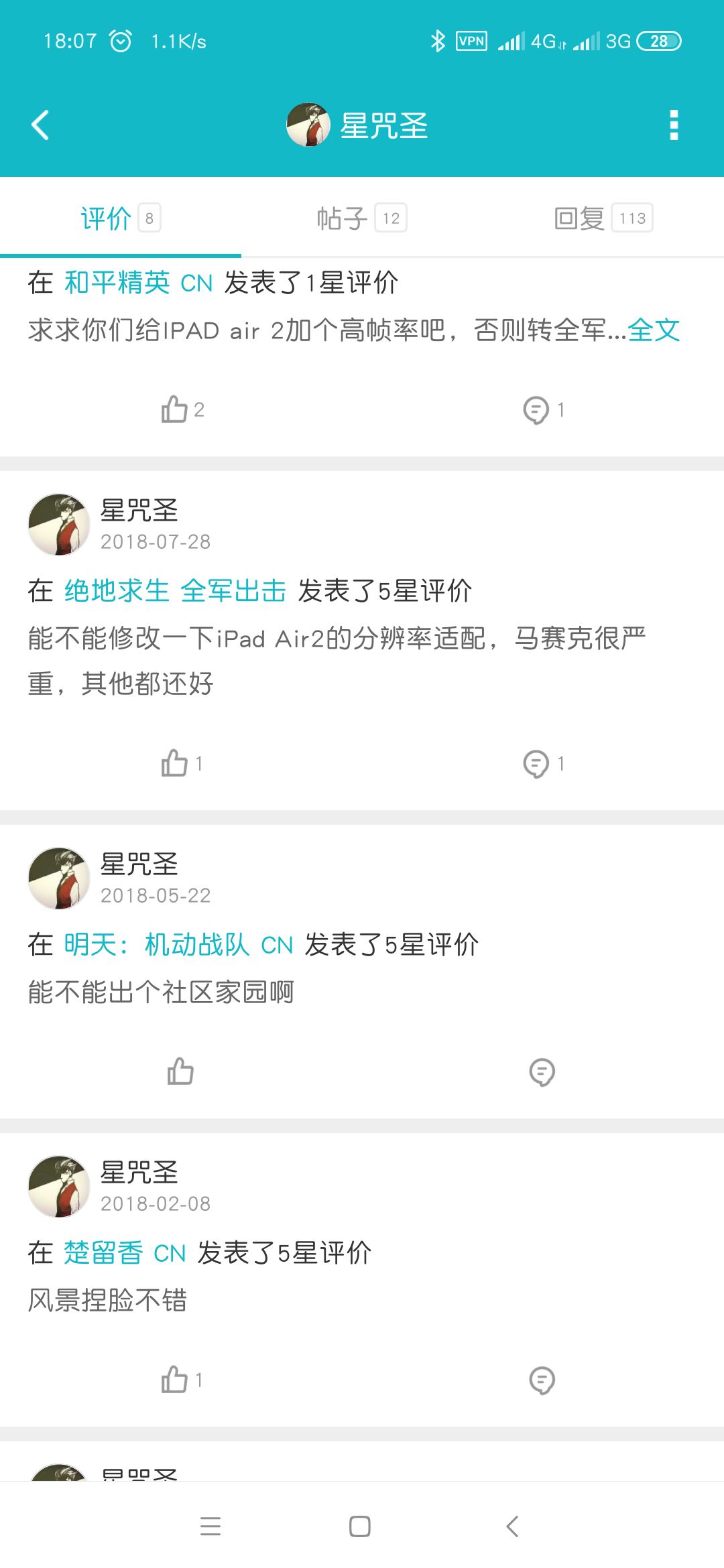Select the 评价 tab
The width and height of the screenshot is (724, 1568).
tap(121, 218)
